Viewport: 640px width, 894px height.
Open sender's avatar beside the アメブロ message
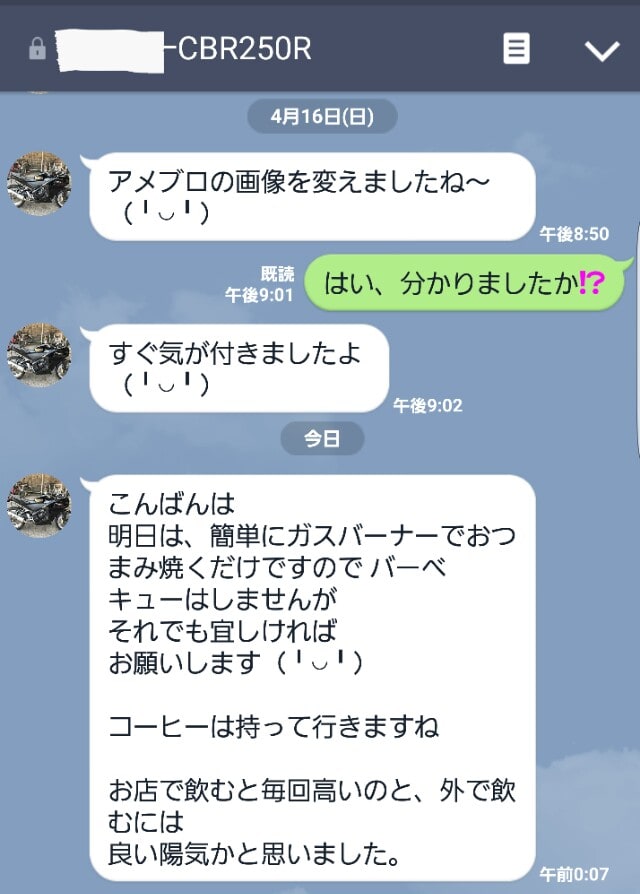(40, 184)
